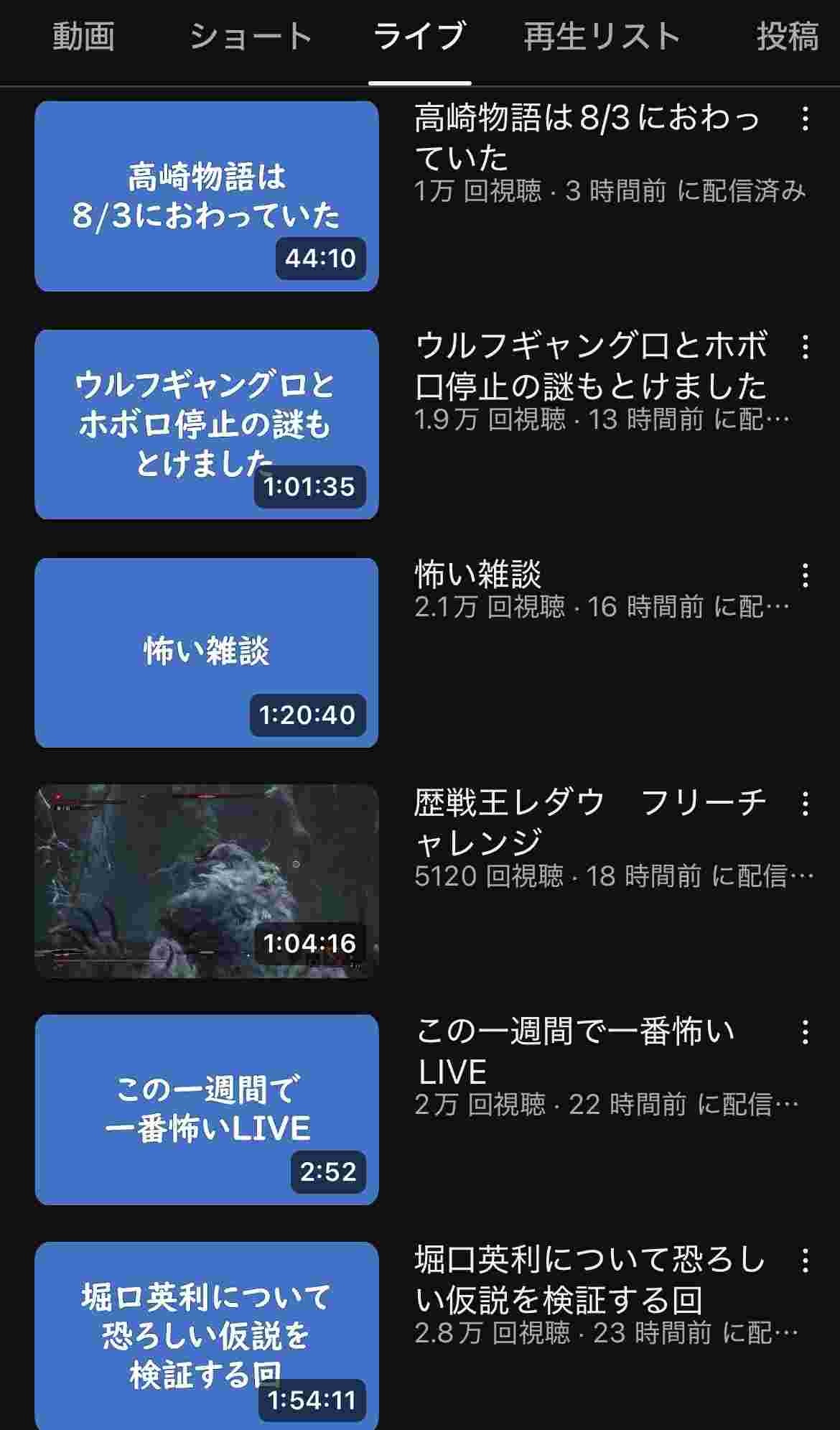The height and width of the screenshot is (1430, 840).
Task: Open the 怖い雑談 live archive
Action: pyautogui.click(x=207, y=653)
